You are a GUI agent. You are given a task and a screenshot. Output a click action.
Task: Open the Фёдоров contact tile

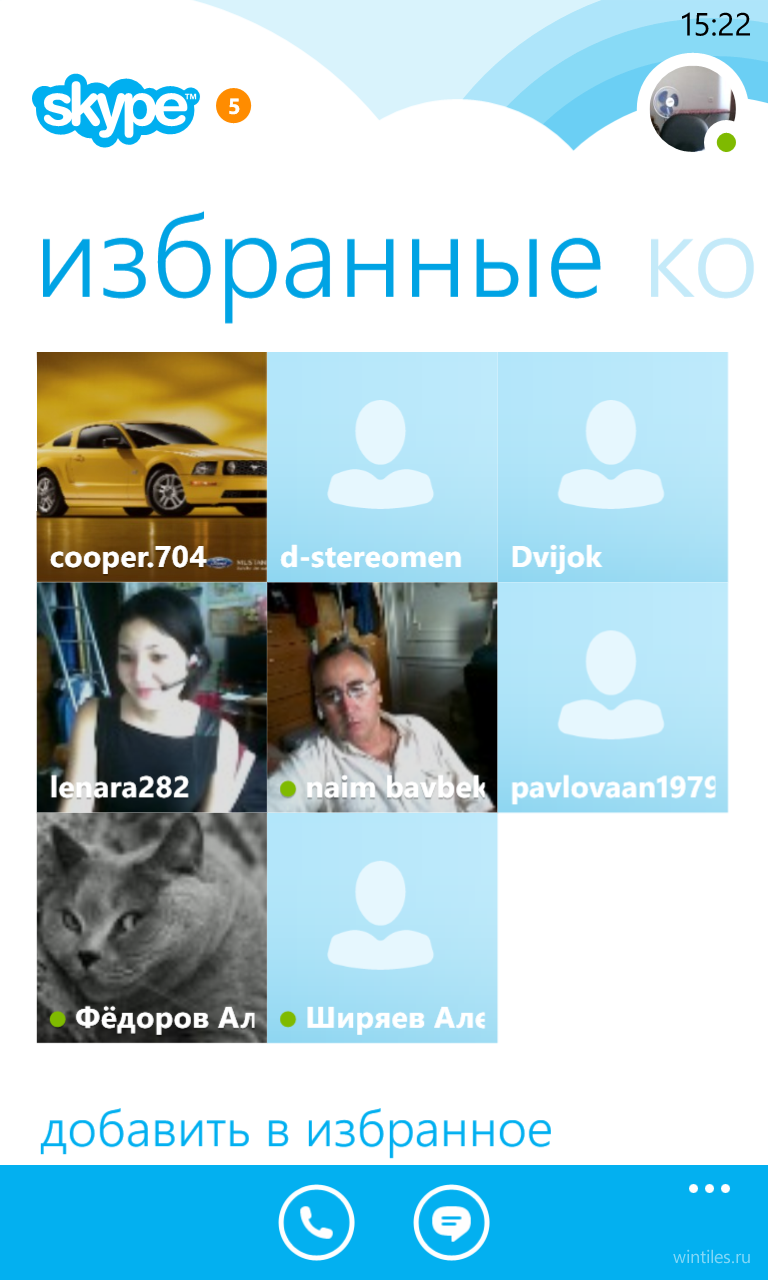tap(152, 928)
